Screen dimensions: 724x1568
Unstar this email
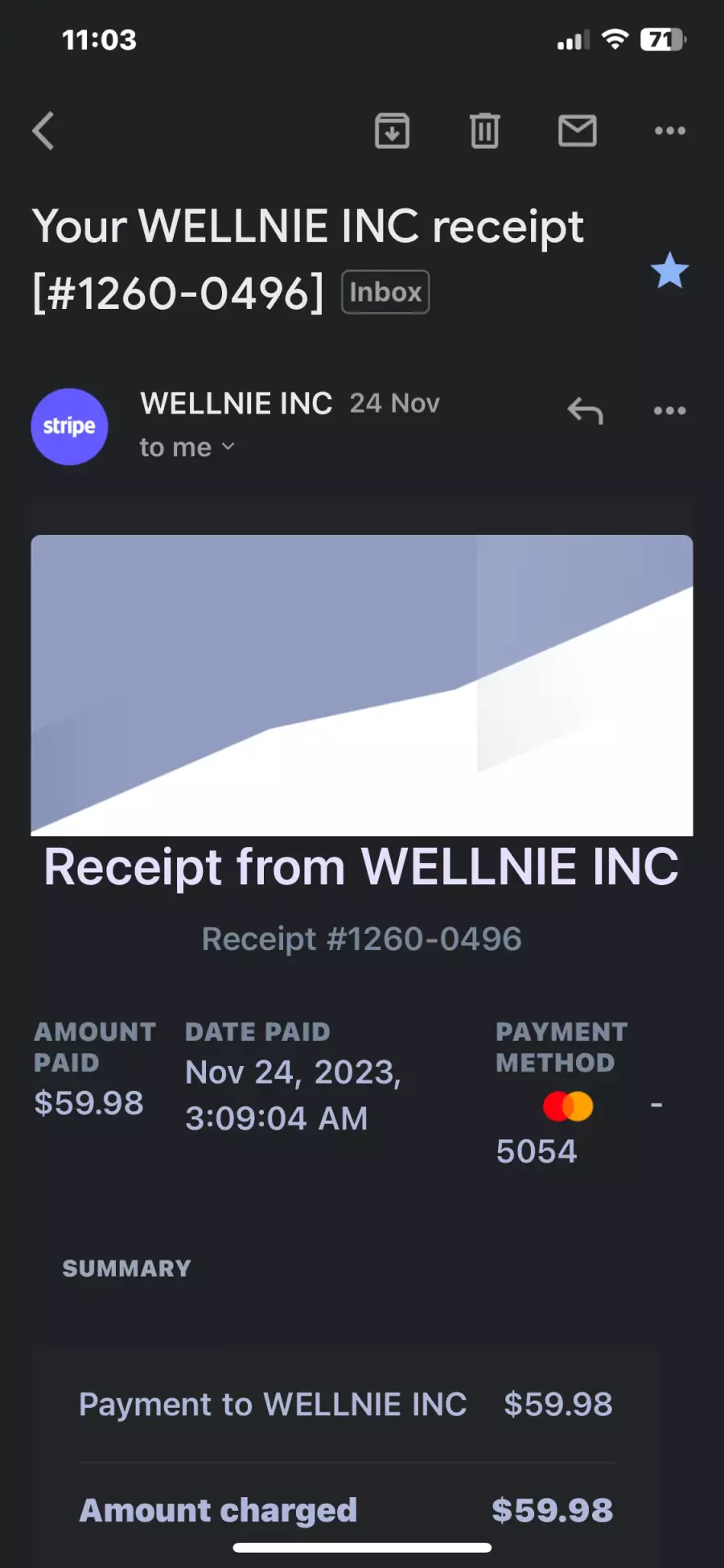pos(669,270)
